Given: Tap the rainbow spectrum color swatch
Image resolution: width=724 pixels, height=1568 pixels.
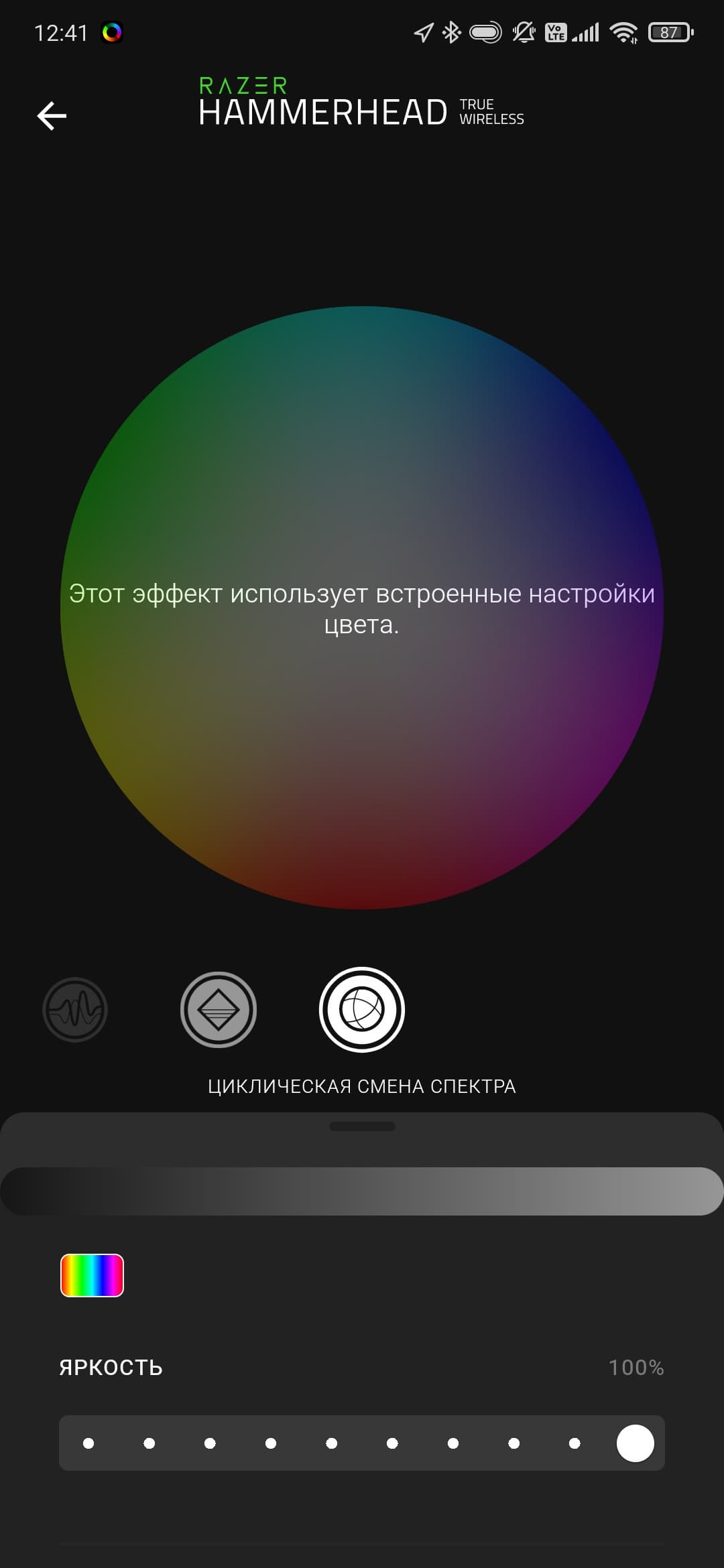Looking at the screenshot, I should (92, 1275).
